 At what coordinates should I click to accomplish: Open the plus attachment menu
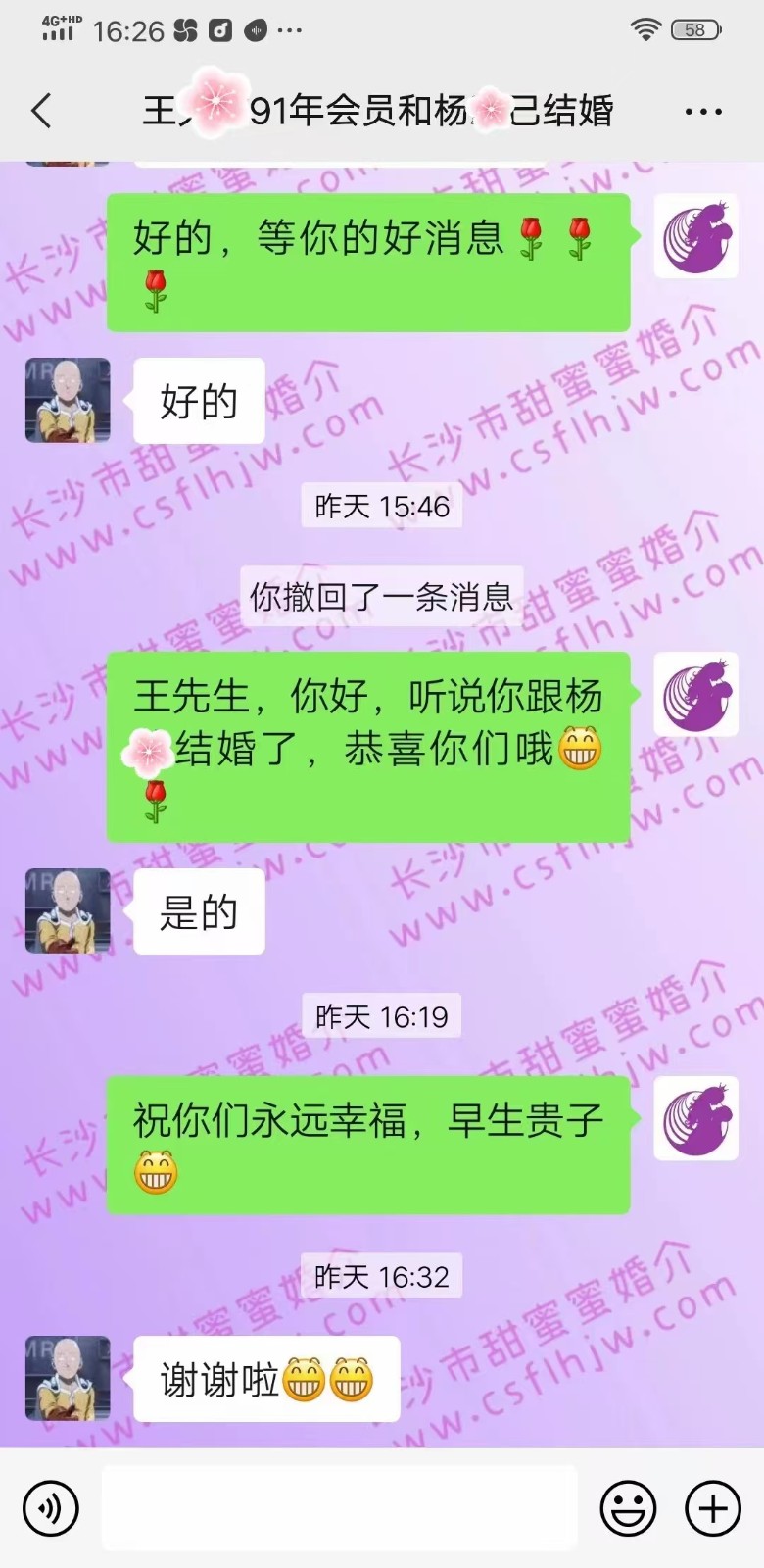click(x=712, y=1508)
